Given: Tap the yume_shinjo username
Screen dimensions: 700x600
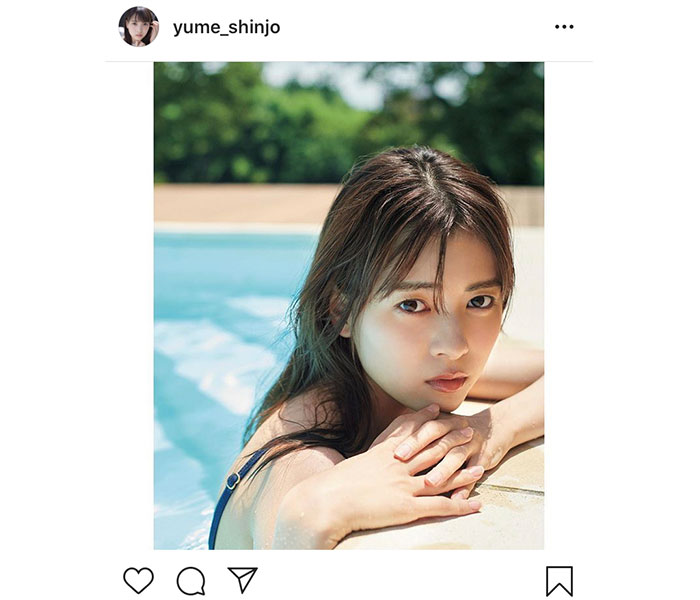Looking at the screenshot, I should (226, 28).
